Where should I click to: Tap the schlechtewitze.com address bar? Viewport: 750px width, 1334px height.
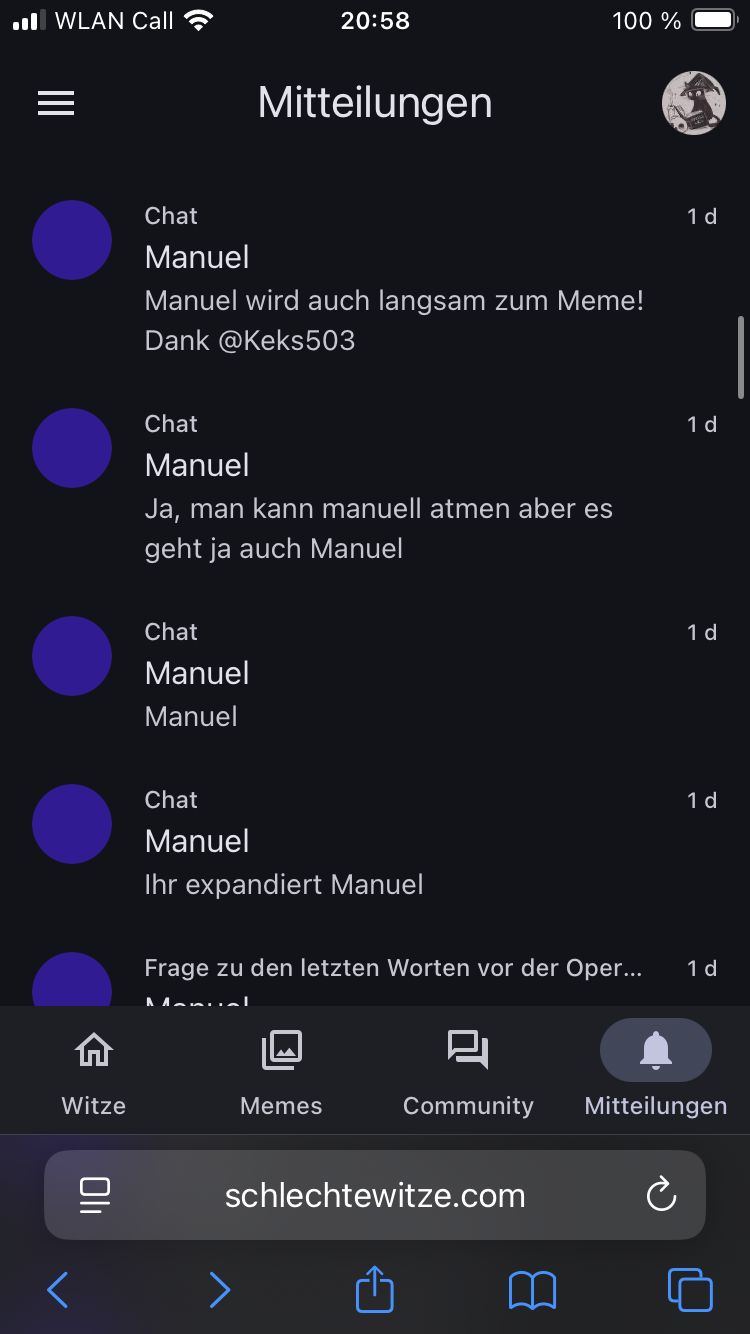click(375, 1195)
